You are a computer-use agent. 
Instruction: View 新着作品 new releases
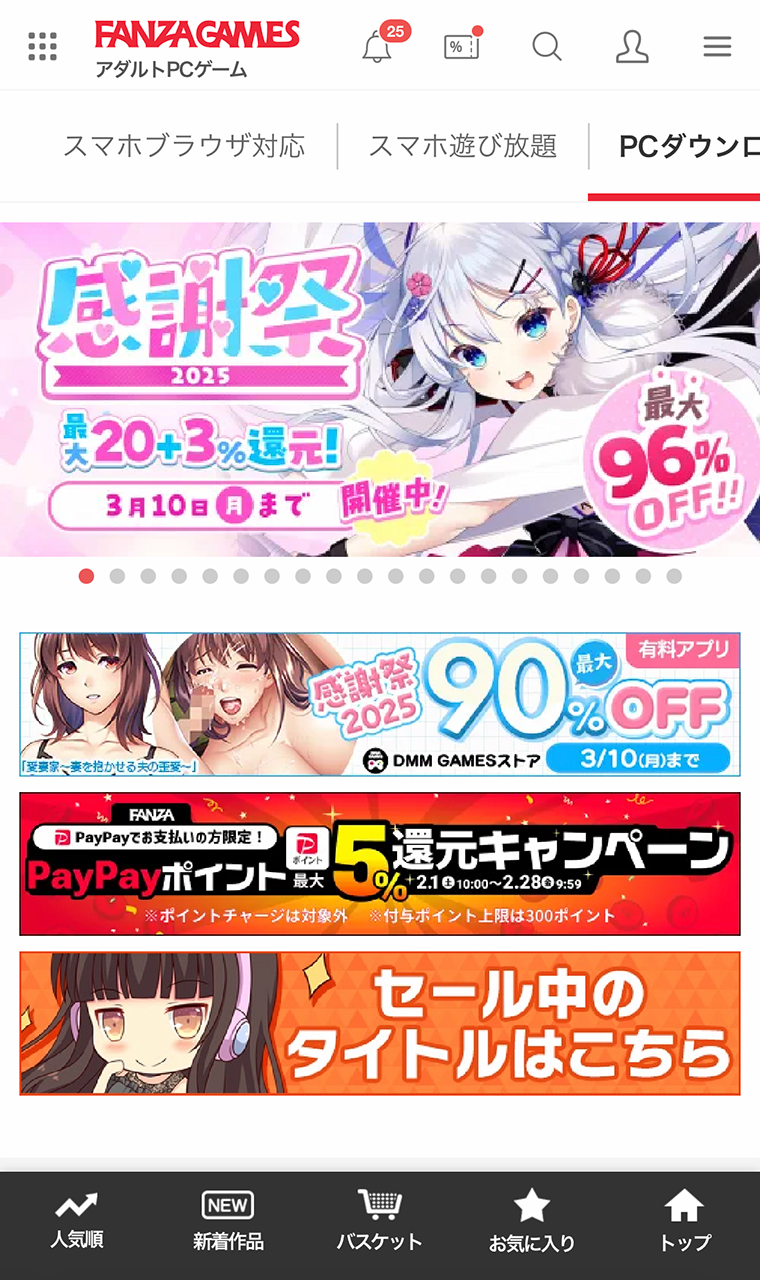(228, 1222)
